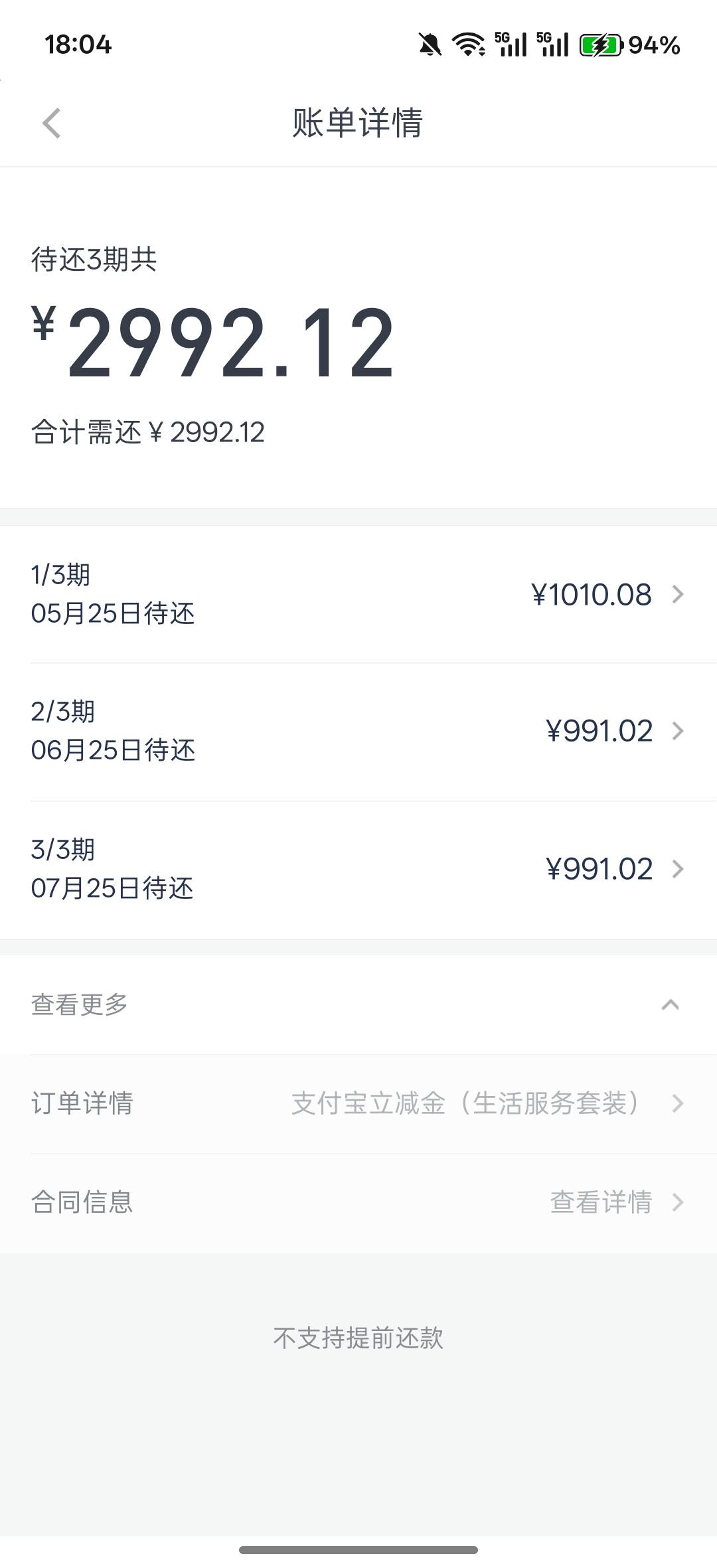Image resolution: width=717 pixels, height=1568 pixels.
Task: Open the 1/3期 installment due 05月25日
Action: pos(358,594)
